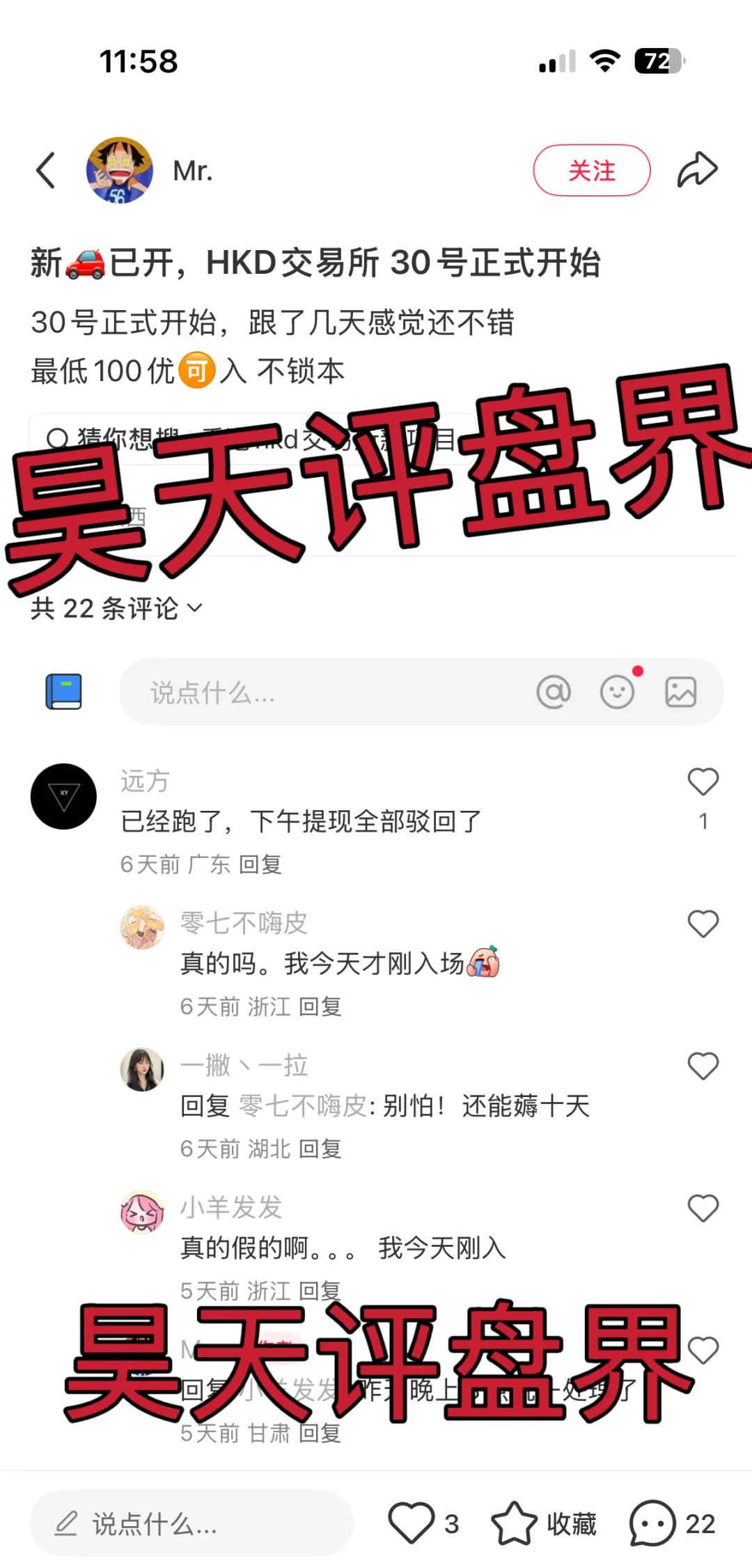The image size is (752, 1568).
Task: Follow Mr. via the 关注 button
Action: (x=590, y=169)
